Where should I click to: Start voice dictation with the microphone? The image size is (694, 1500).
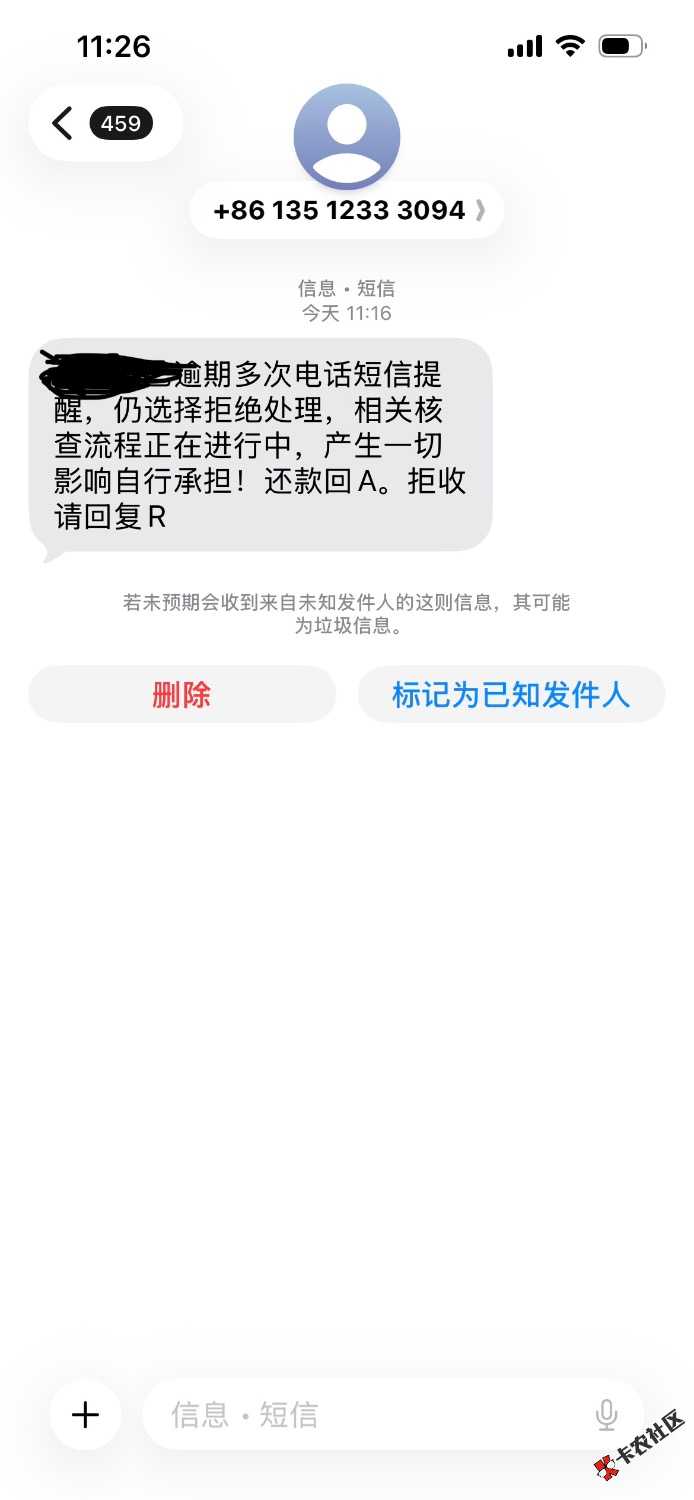pos(606,1414)
